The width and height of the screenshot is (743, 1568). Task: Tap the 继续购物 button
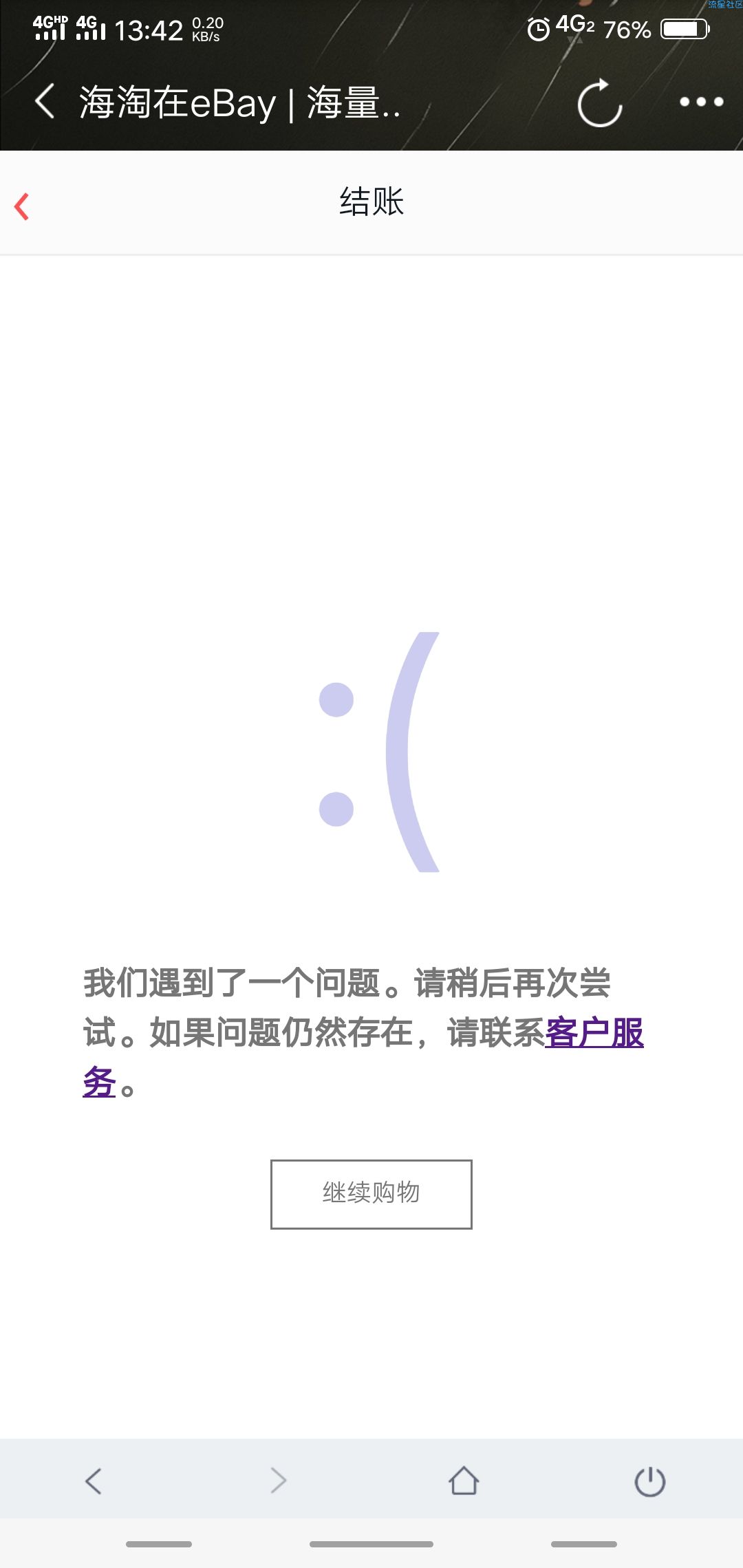pyautogui.click(x=371, y=1194)
